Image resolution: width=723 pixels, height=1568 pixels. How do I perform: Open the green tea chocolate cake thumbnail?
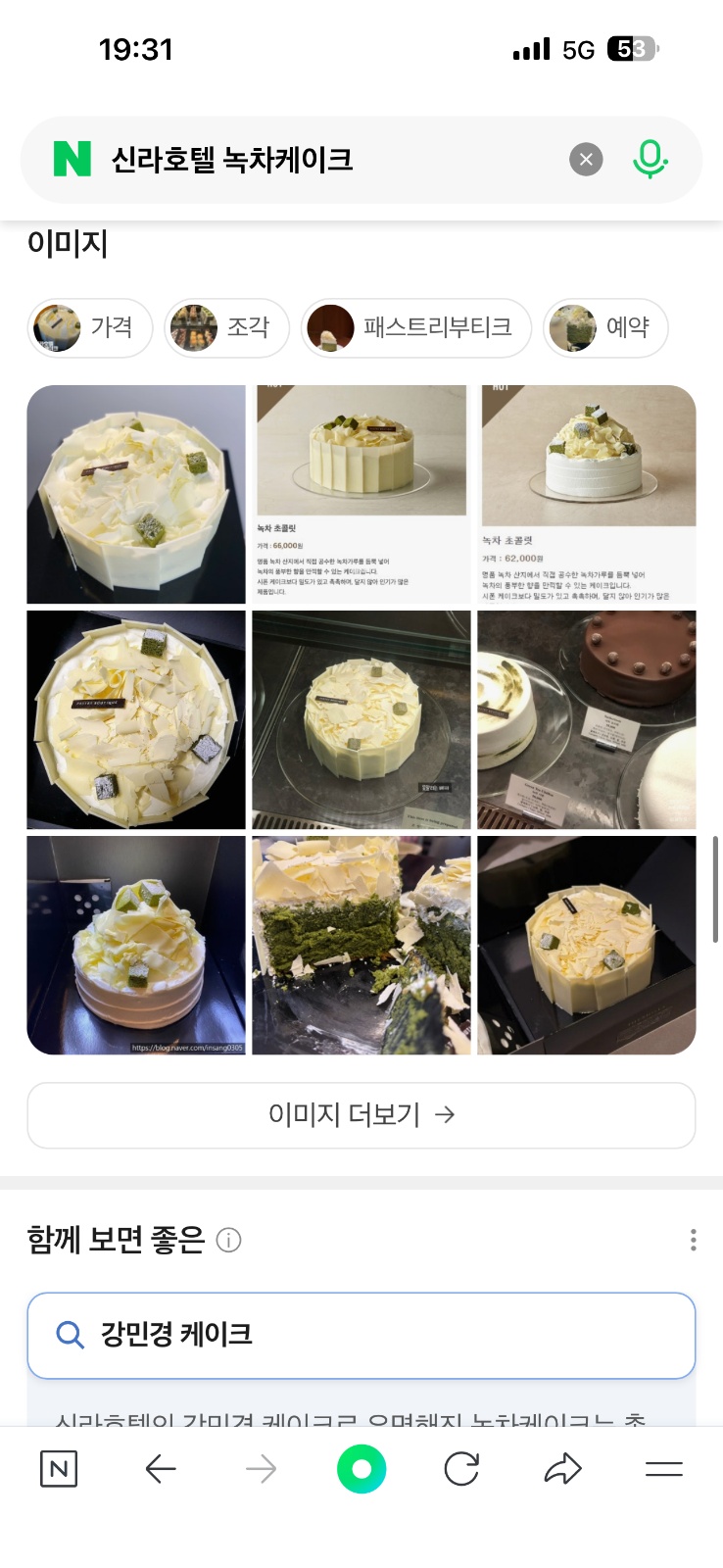(x=361, y=451)
